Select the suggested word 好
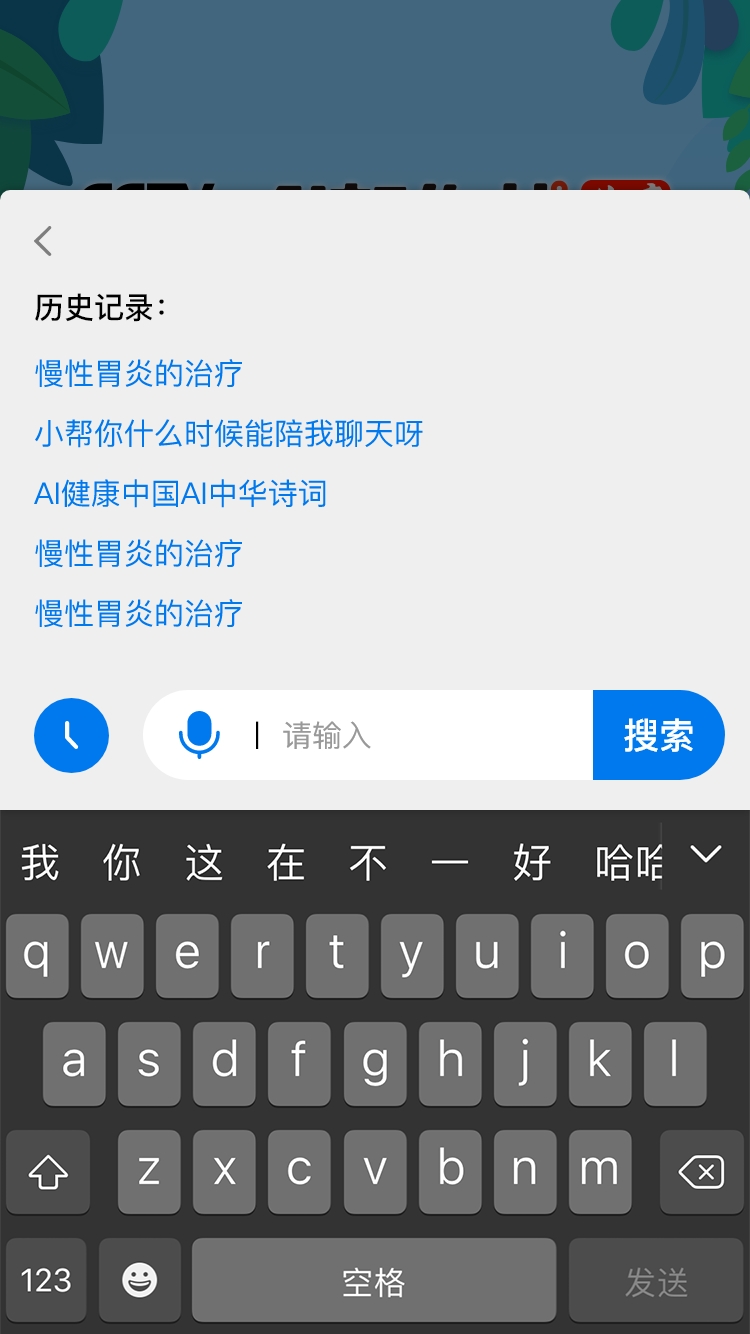This screenshot has height=1334, width=750. pyautogui.click(x=531, y=862)
